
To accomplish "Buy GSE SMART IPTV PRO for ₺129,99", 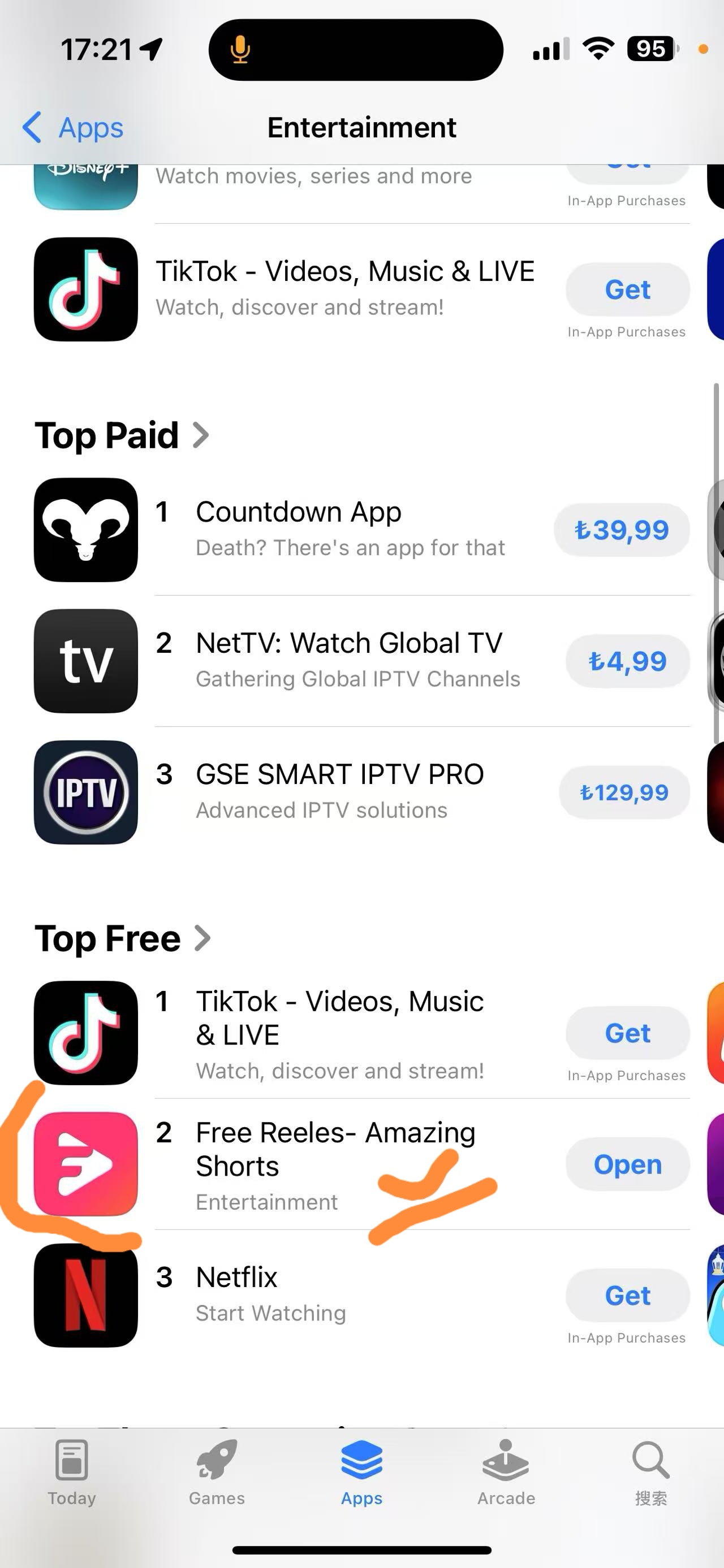I will tap(624, 792).
